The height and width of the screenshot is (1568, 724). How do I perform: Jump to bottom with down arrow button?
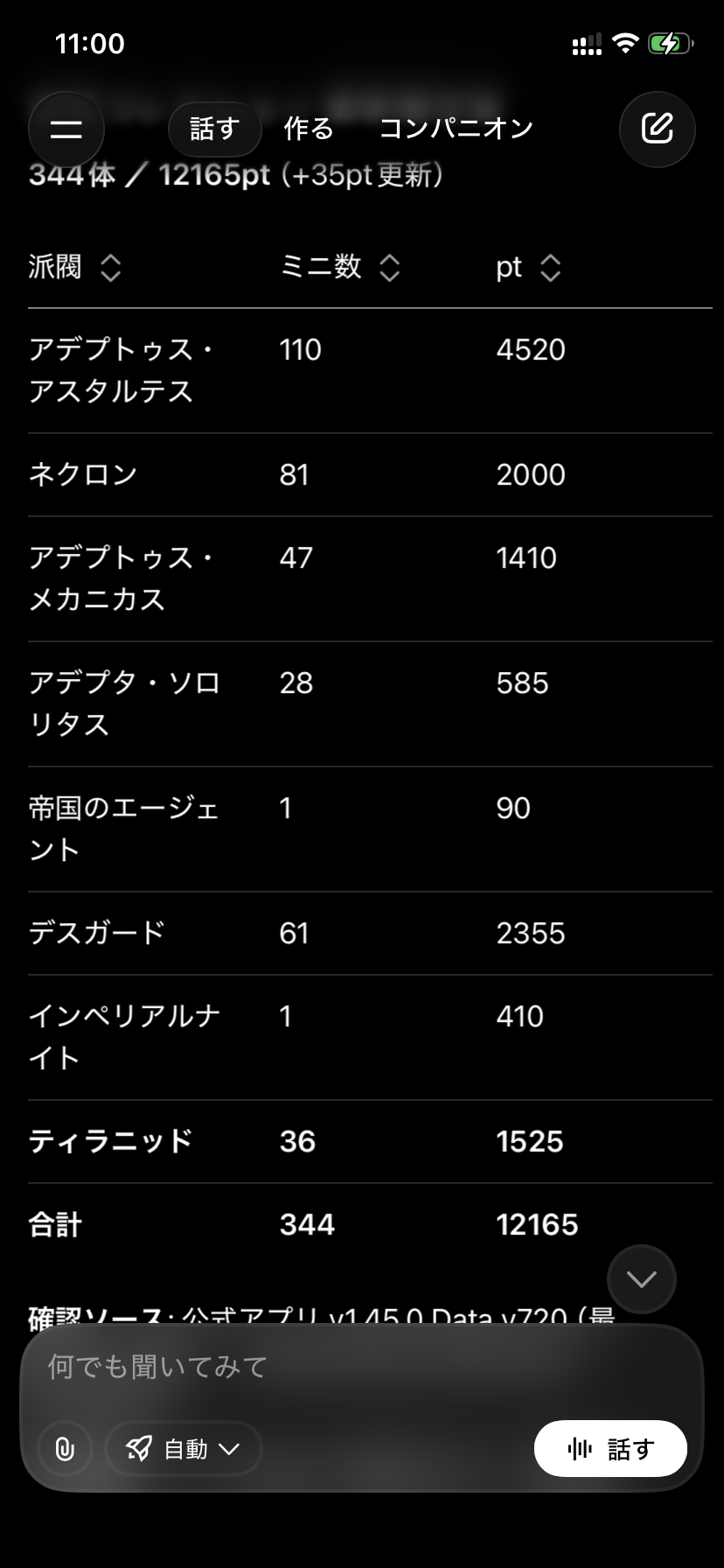point(642,1279)
